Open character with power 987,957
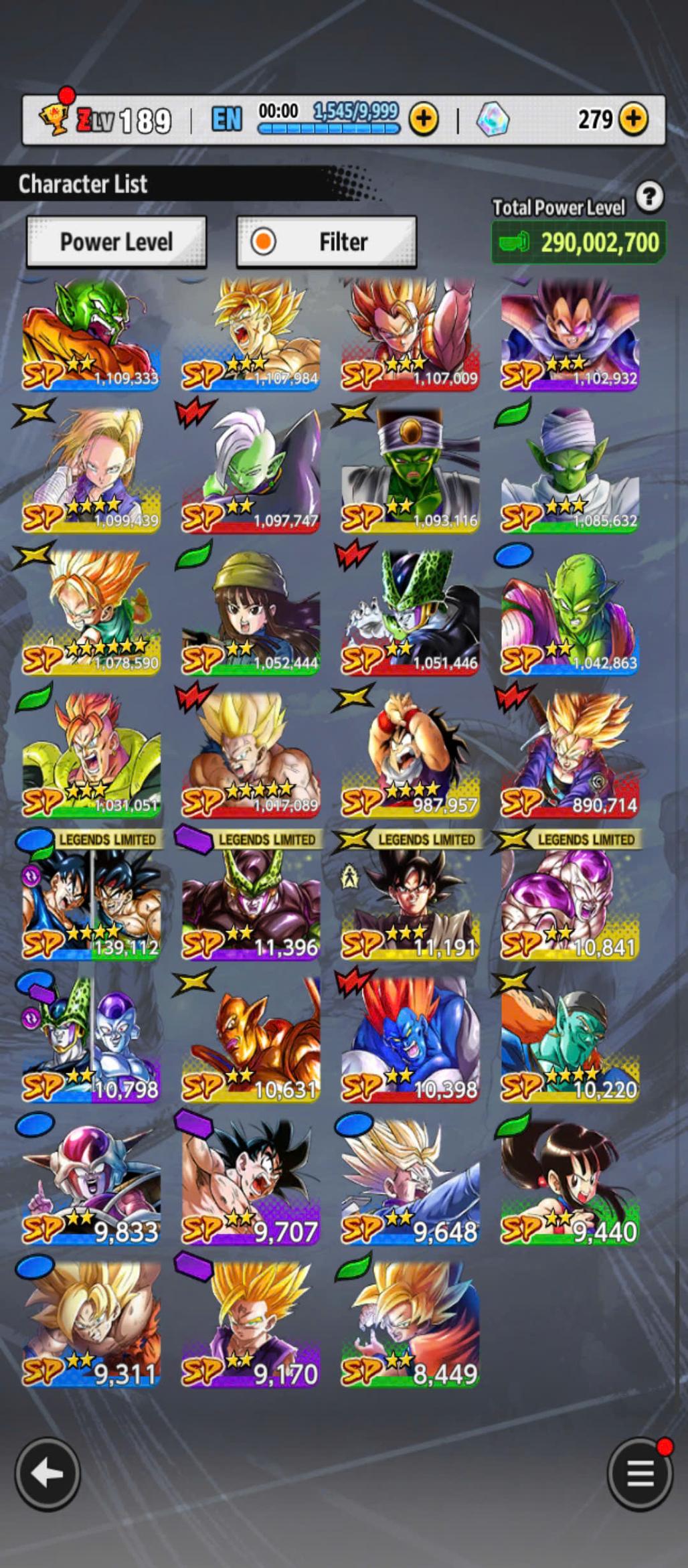This screenshot has height=1568, width=688. 410,755
